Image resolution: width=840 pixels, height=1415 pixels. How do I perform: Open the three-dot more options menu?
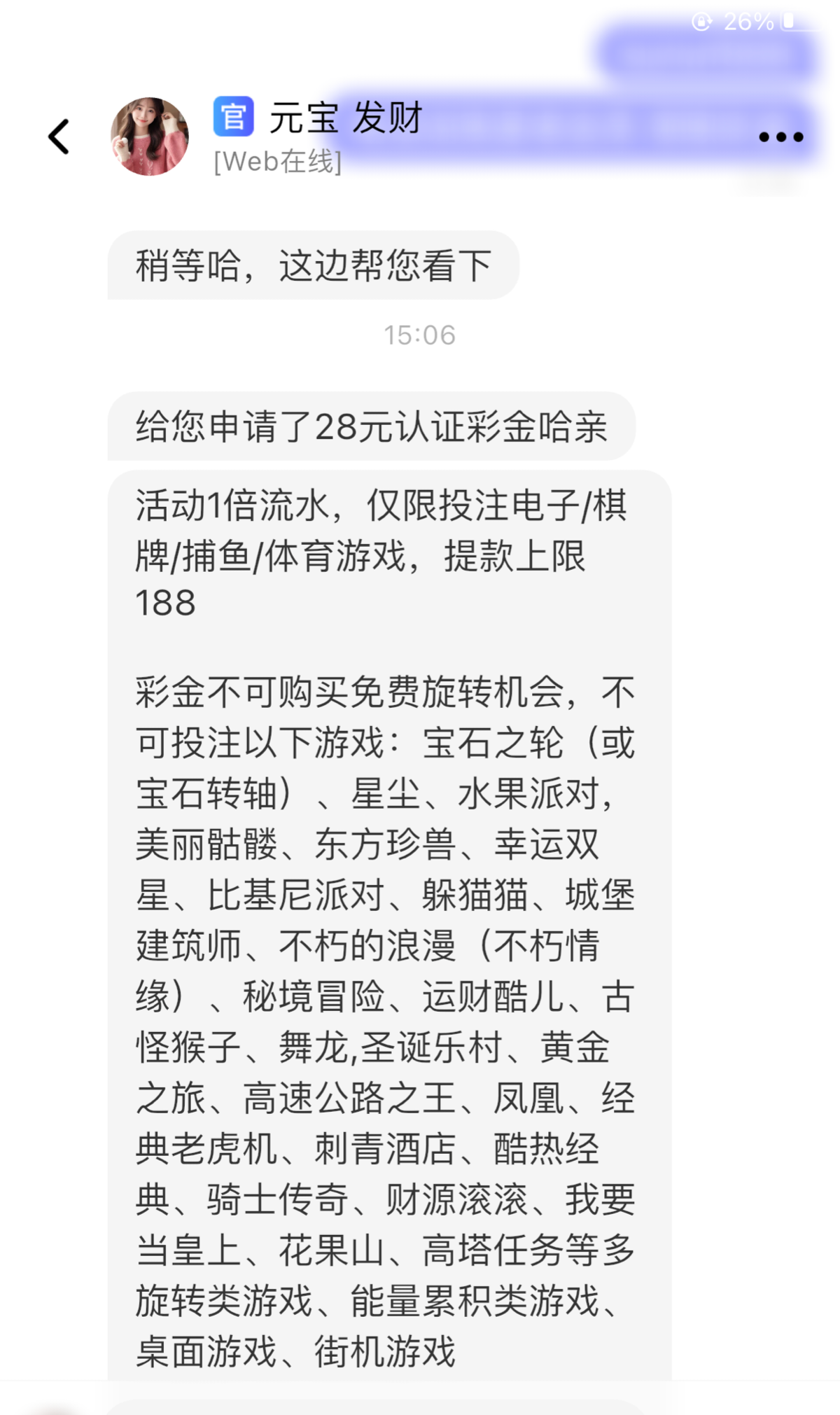tap(780, 137)
